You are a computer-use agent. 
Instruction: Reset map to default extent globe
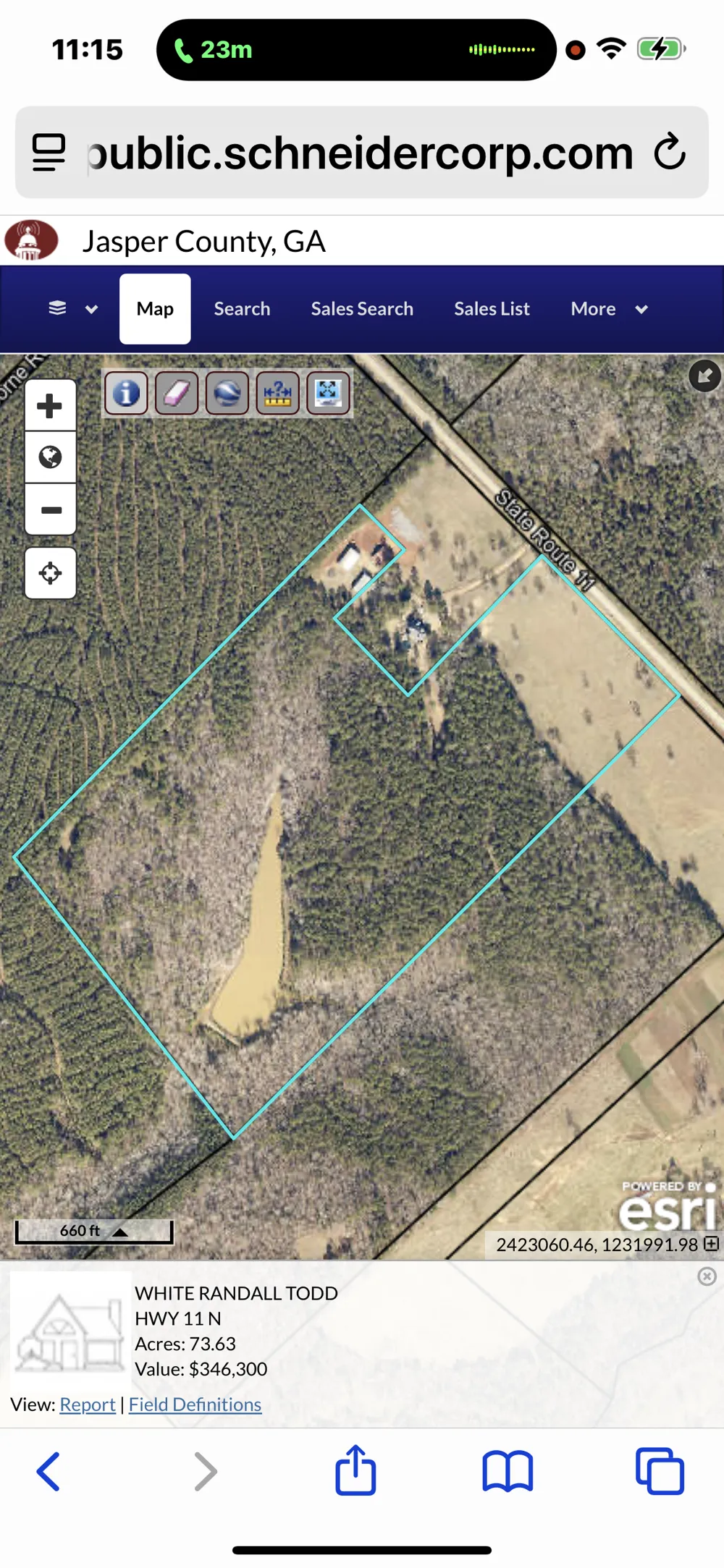coord(50,457)
